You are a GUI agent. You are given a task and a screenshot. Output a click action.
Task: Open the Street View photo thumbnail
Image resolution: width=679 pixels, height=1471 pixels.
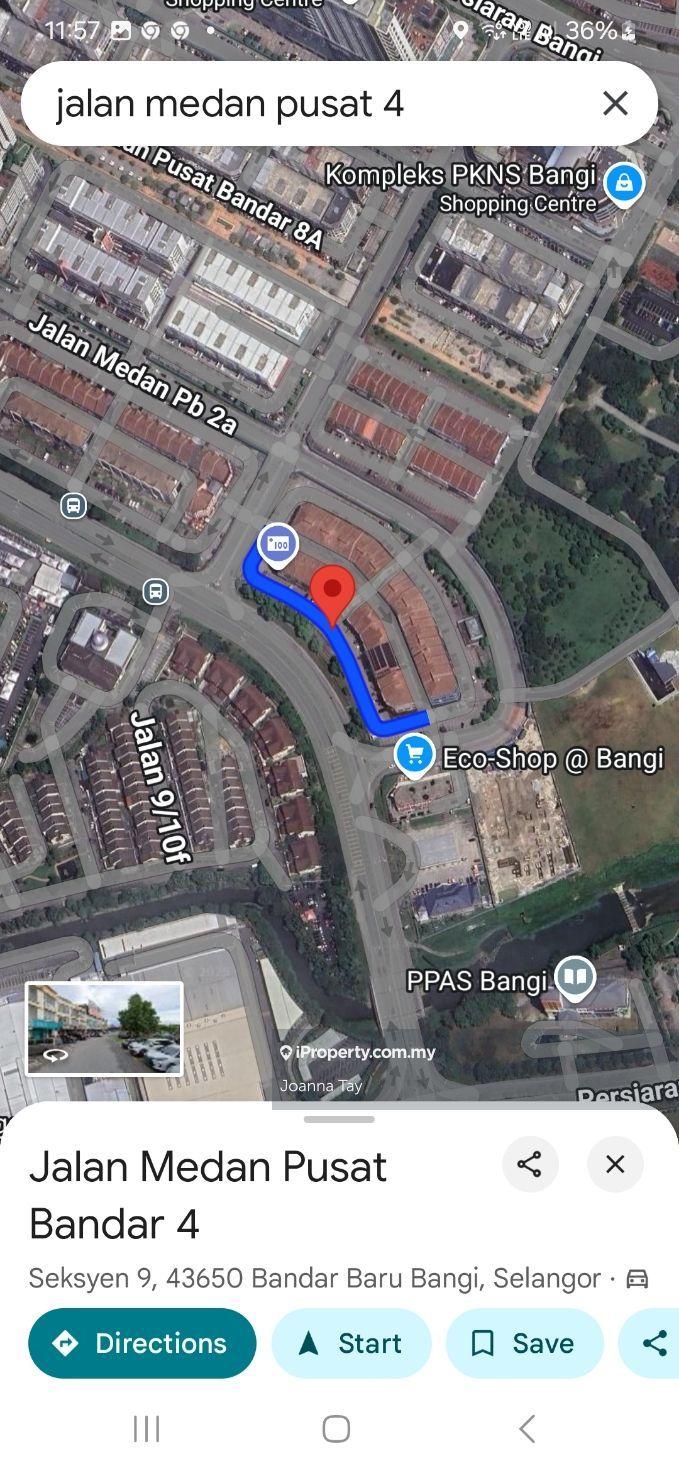tap(104, 1028)
